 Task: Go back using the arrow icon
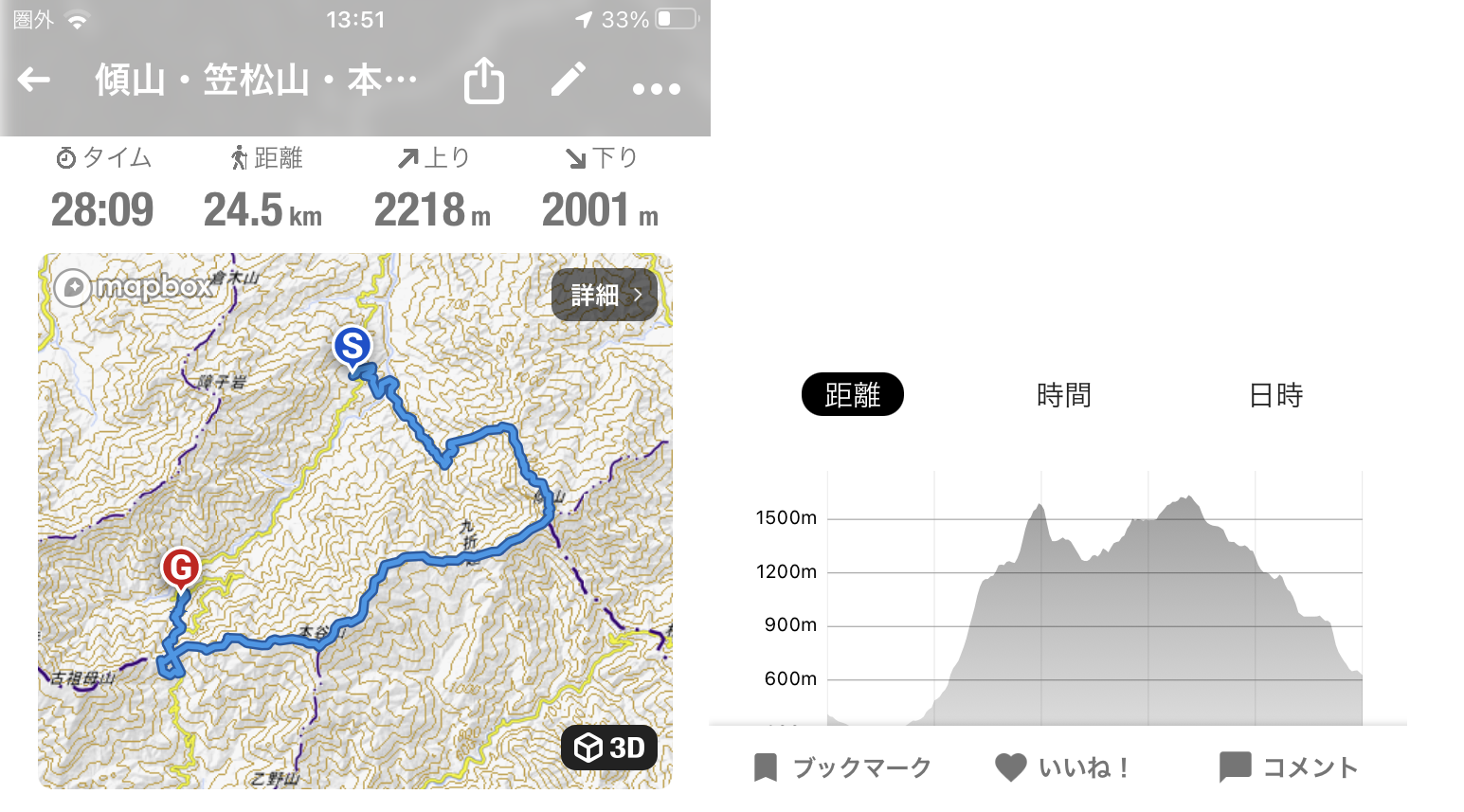[x=34, y=80]
